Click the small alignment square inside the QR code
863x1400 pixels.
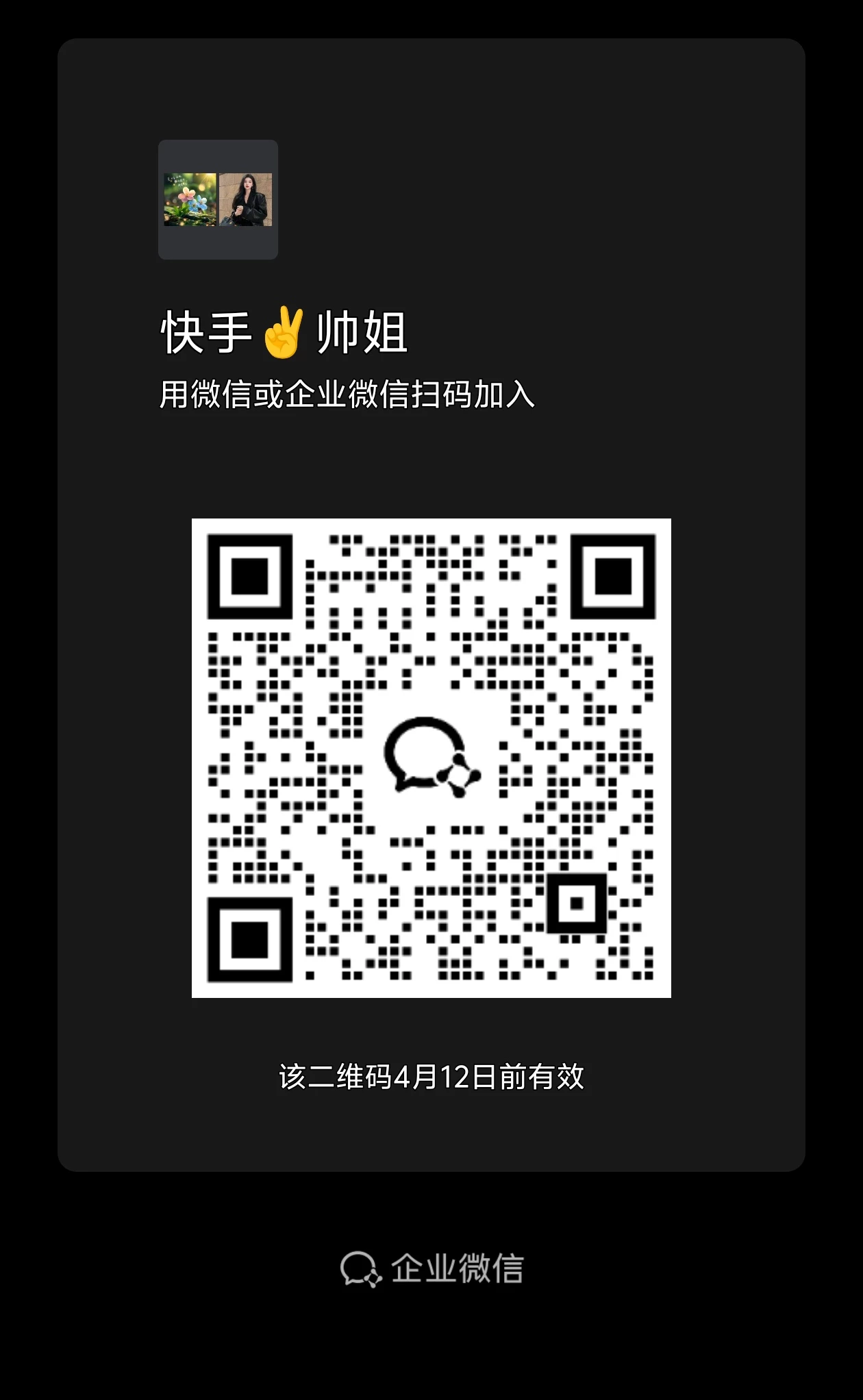click(x=575, y=904)
